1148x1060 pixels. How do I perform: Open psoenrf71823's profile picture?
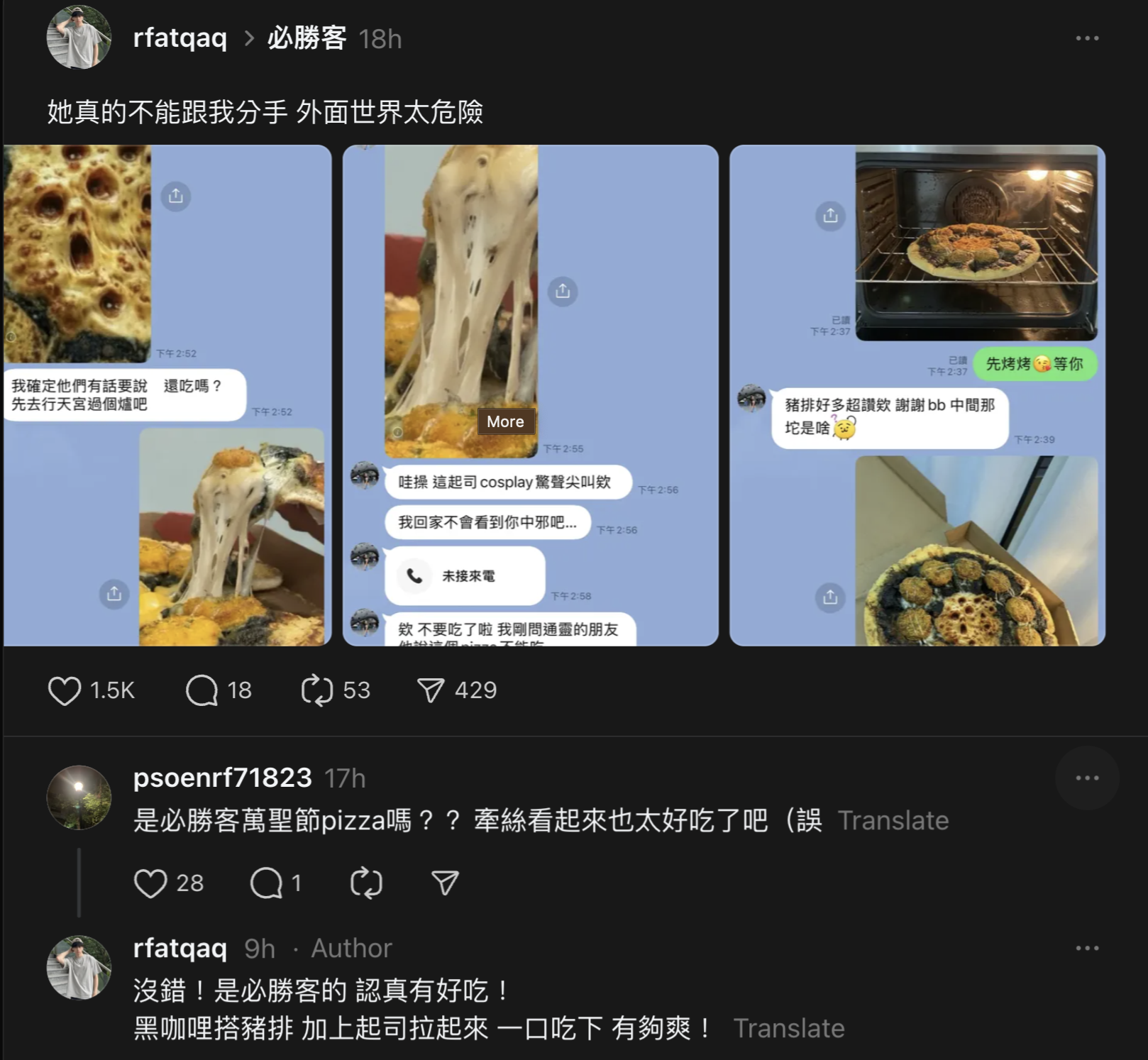point(79,797)
